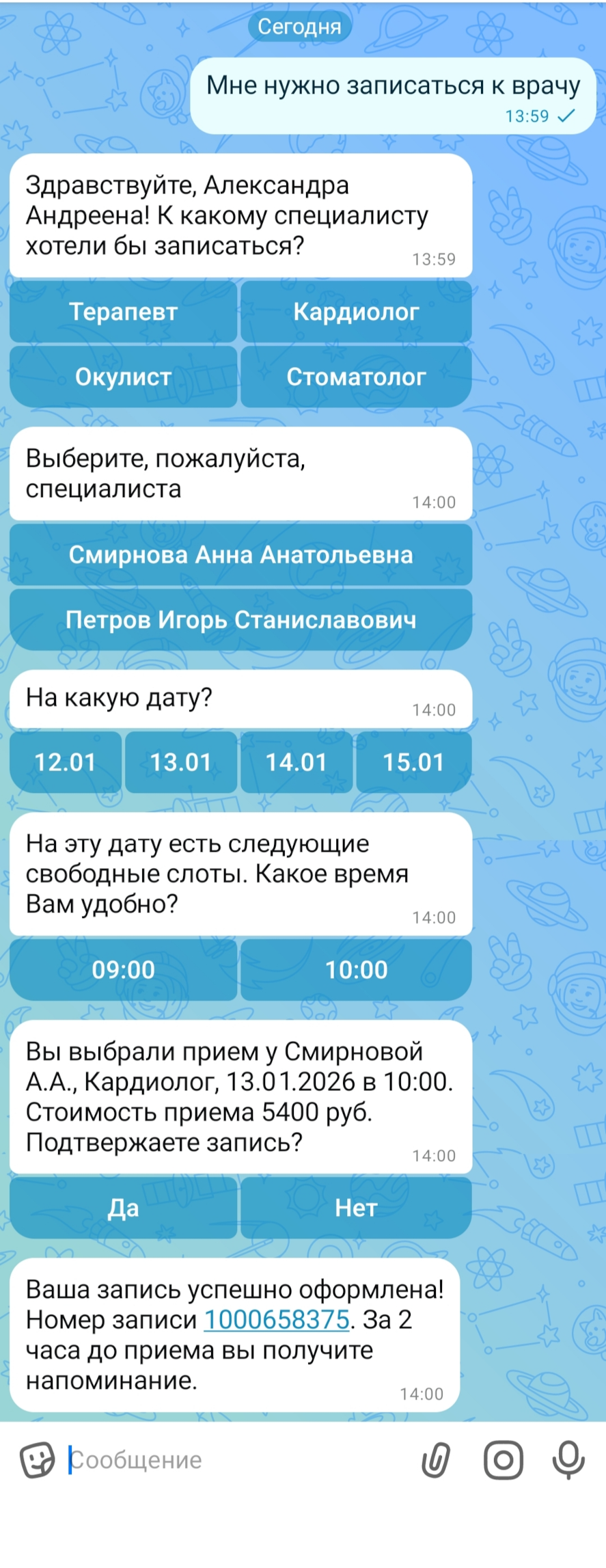
Task: Pick the 15.01 date button
Action: point(413,762)
